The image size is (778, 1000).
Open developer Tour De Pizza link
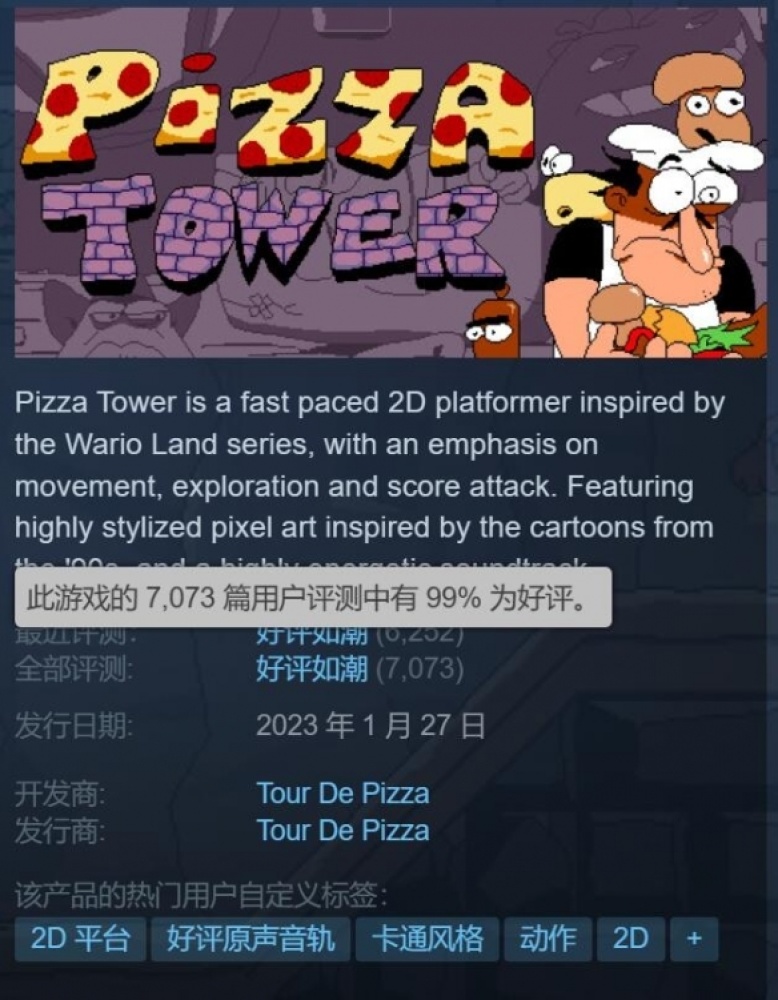[x=343, y=794]
